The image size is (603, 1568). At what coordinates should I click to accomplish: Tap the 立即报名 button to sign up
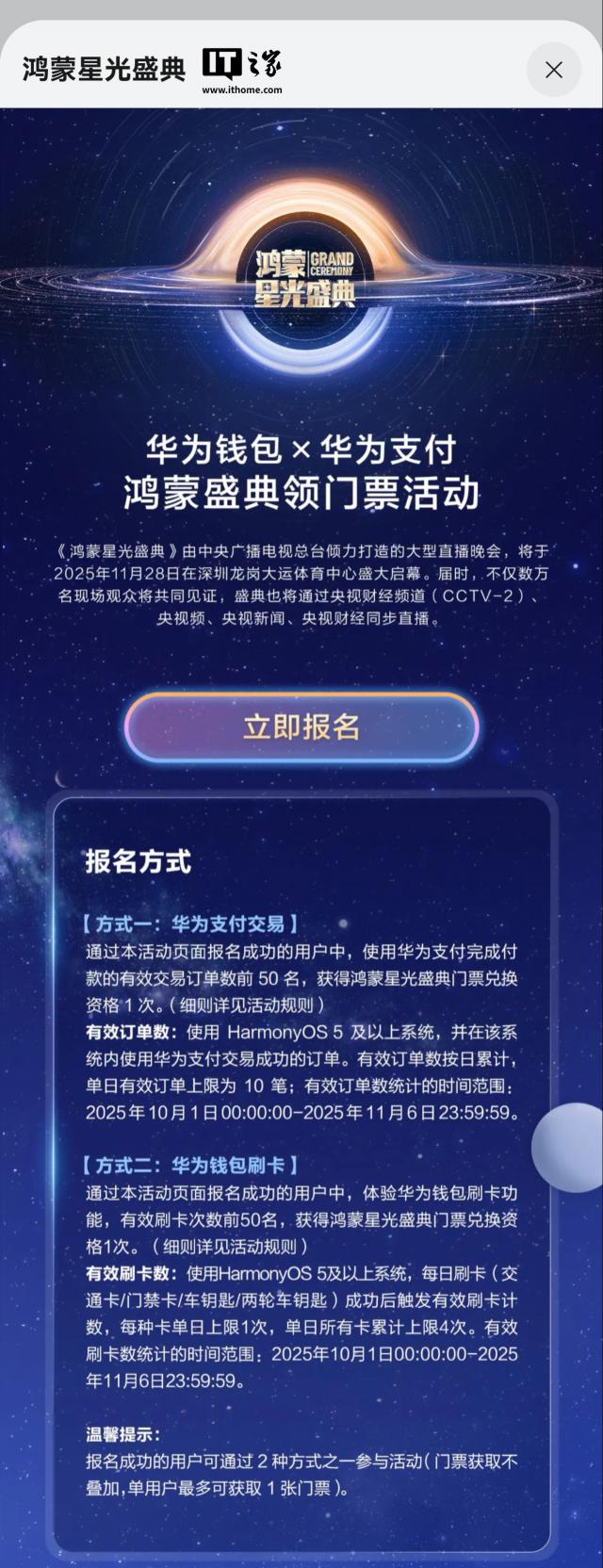(x=301, y=727)
